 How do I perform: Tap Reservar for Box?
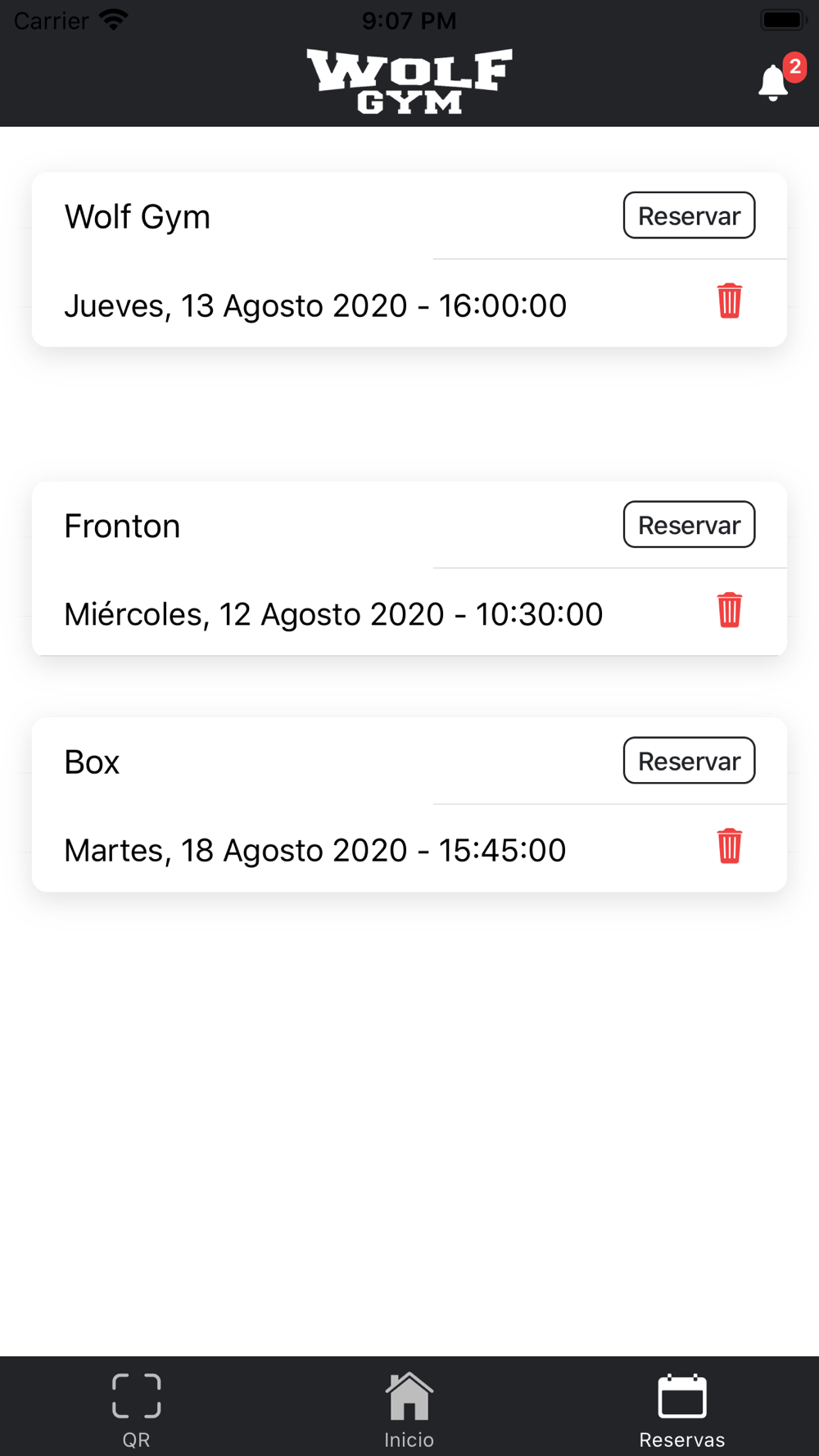pos(689,761)
